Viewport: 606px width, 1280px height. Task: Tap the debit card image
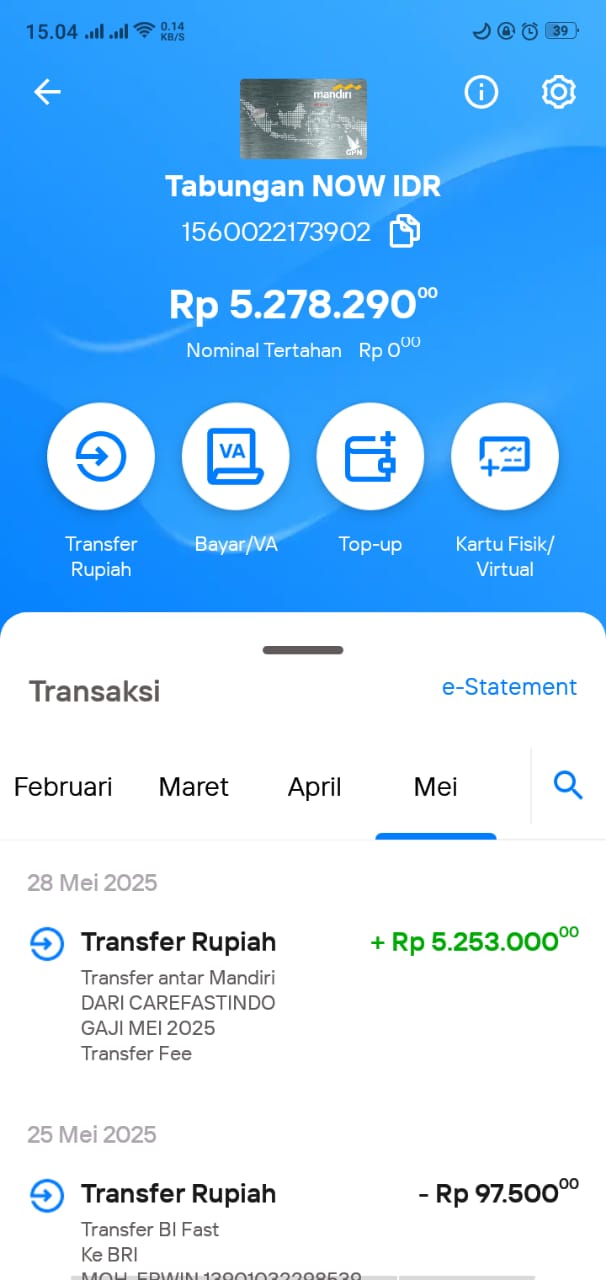point(303,119)
